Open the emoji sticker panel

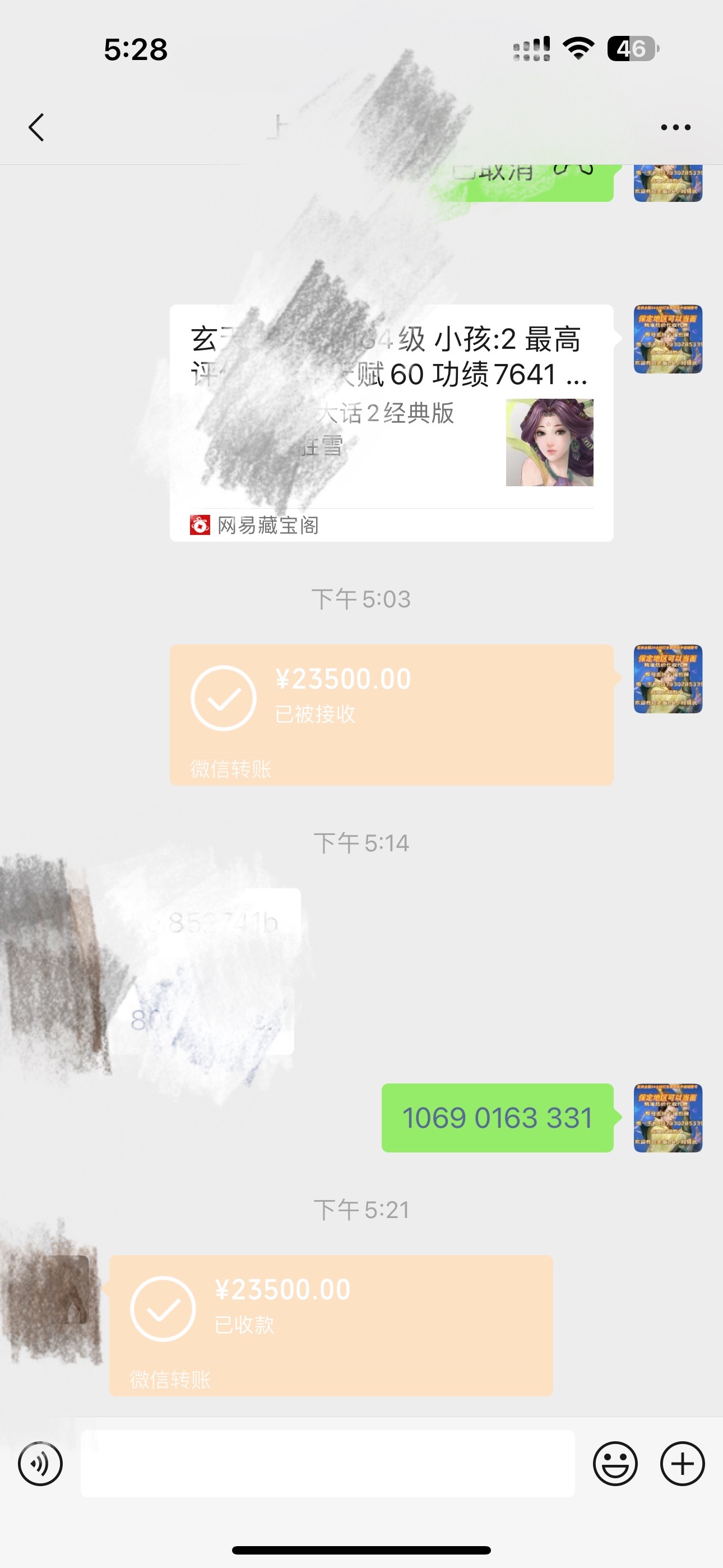[x=615, y=1463]
